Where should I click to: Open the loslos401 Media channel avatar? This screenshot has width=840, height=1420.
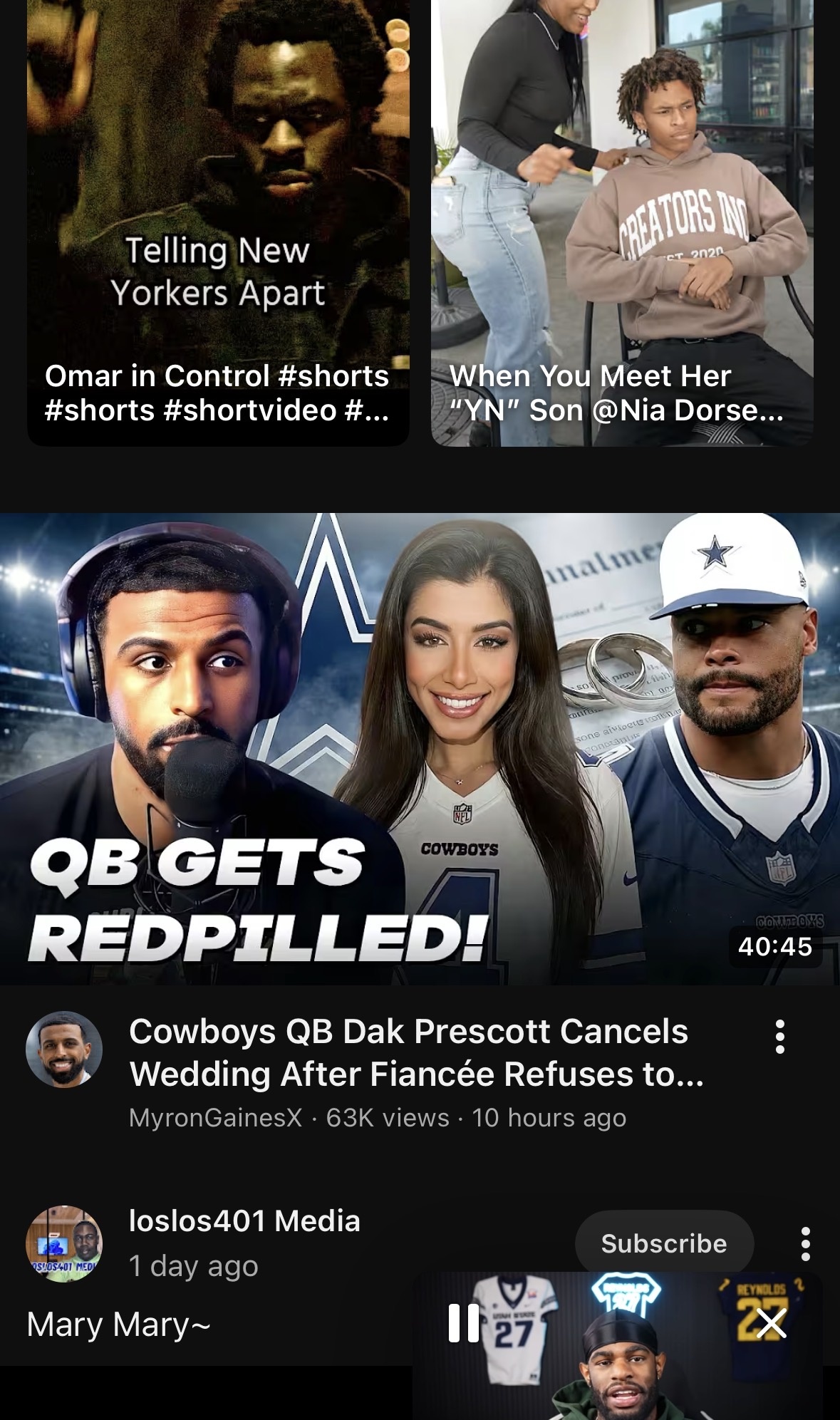coord(64,1244)
